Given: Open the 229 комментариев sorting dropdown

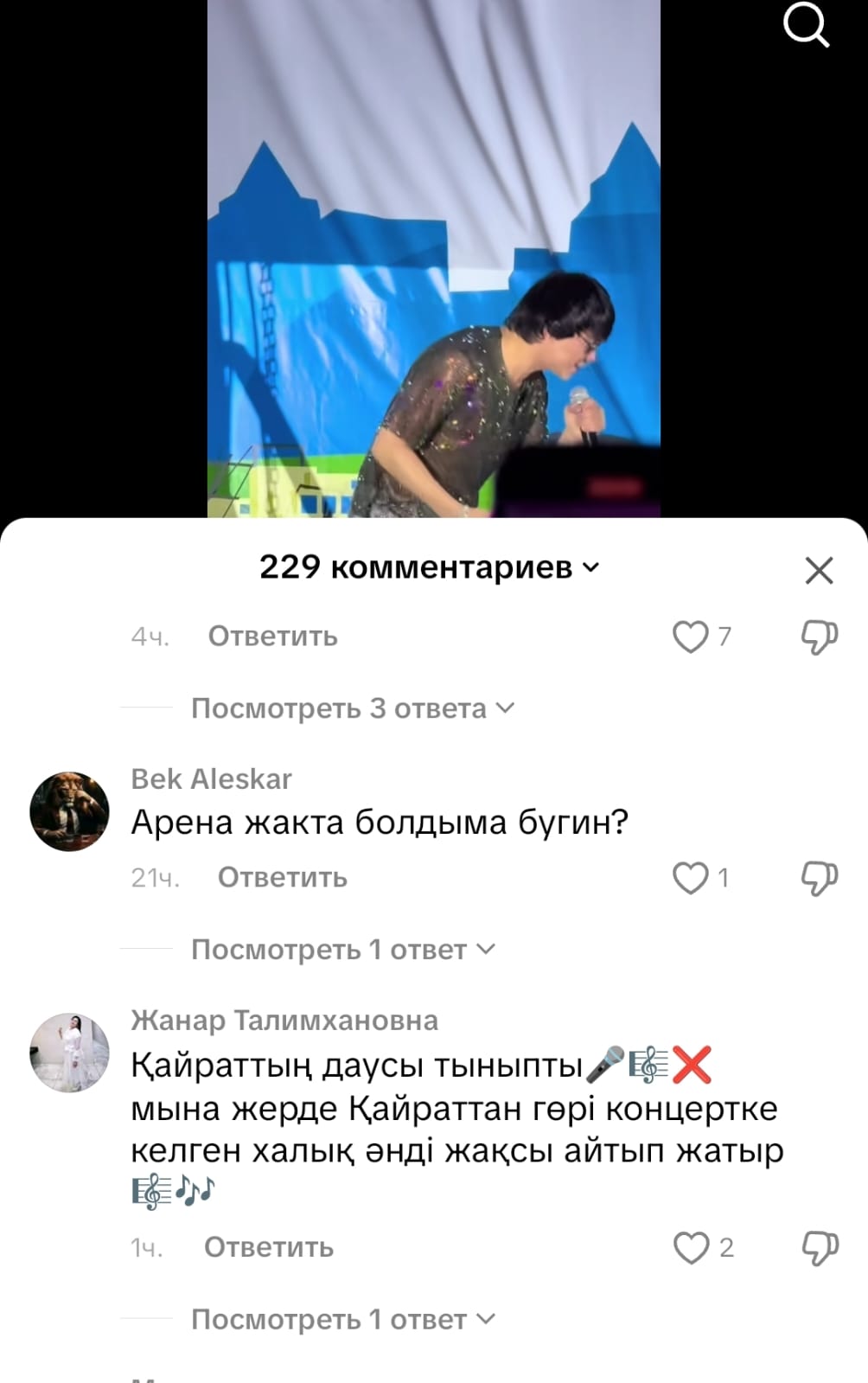Looking at the screenshot, I should (429, 567).
